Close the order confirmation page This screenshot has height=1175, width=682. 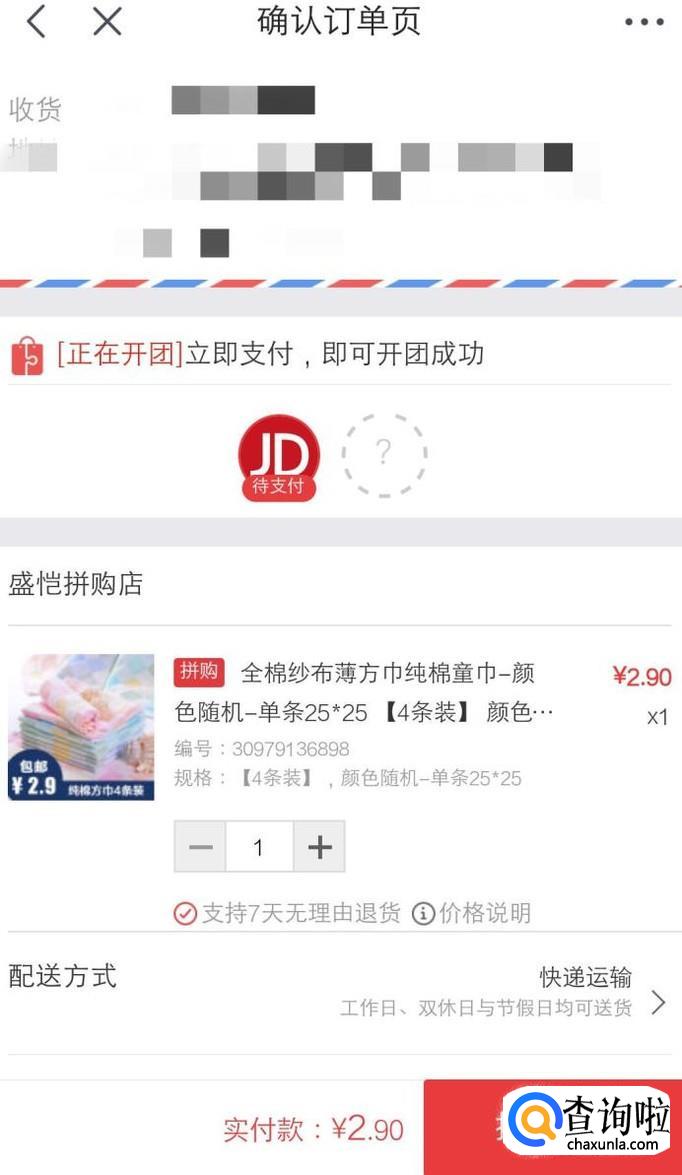click(x=107, y=22)
